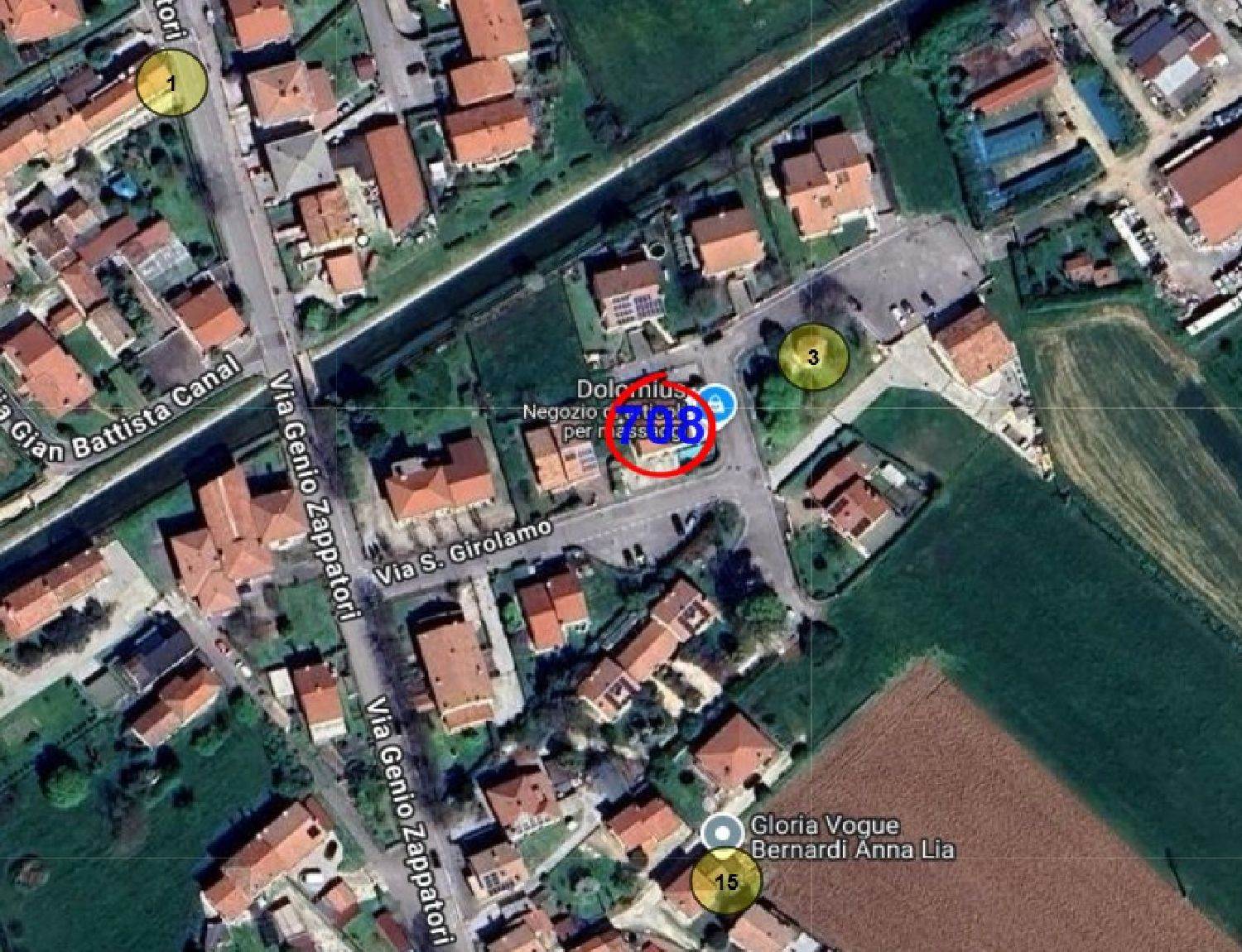Open the Gloria Vogue place pin
Screen dimensions: 1242x952
click(x=722, y=831)
